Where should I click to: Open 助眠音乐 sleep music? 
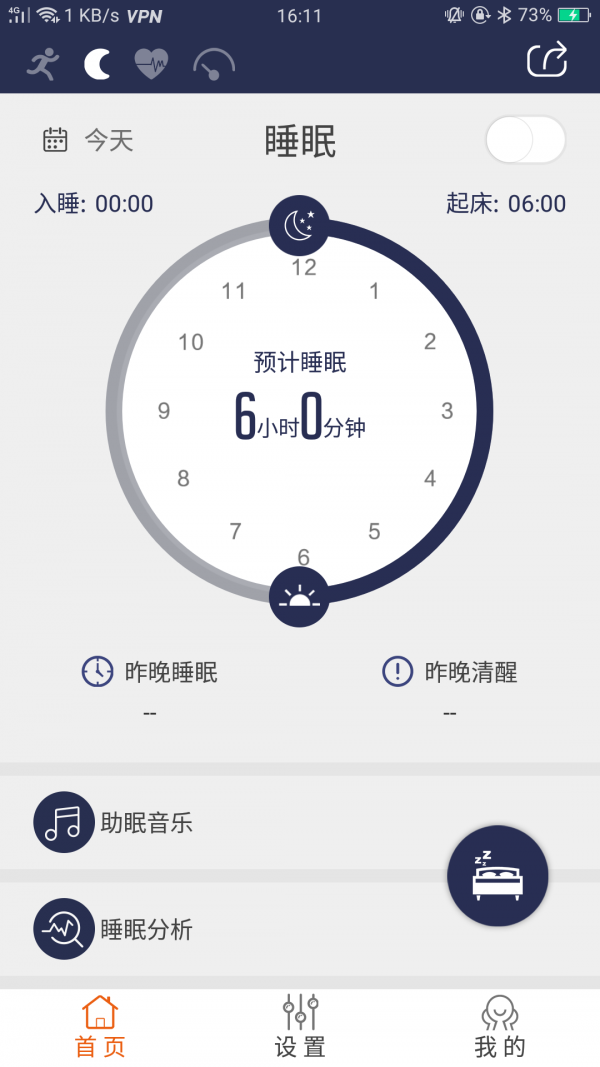tap(113, 823)
